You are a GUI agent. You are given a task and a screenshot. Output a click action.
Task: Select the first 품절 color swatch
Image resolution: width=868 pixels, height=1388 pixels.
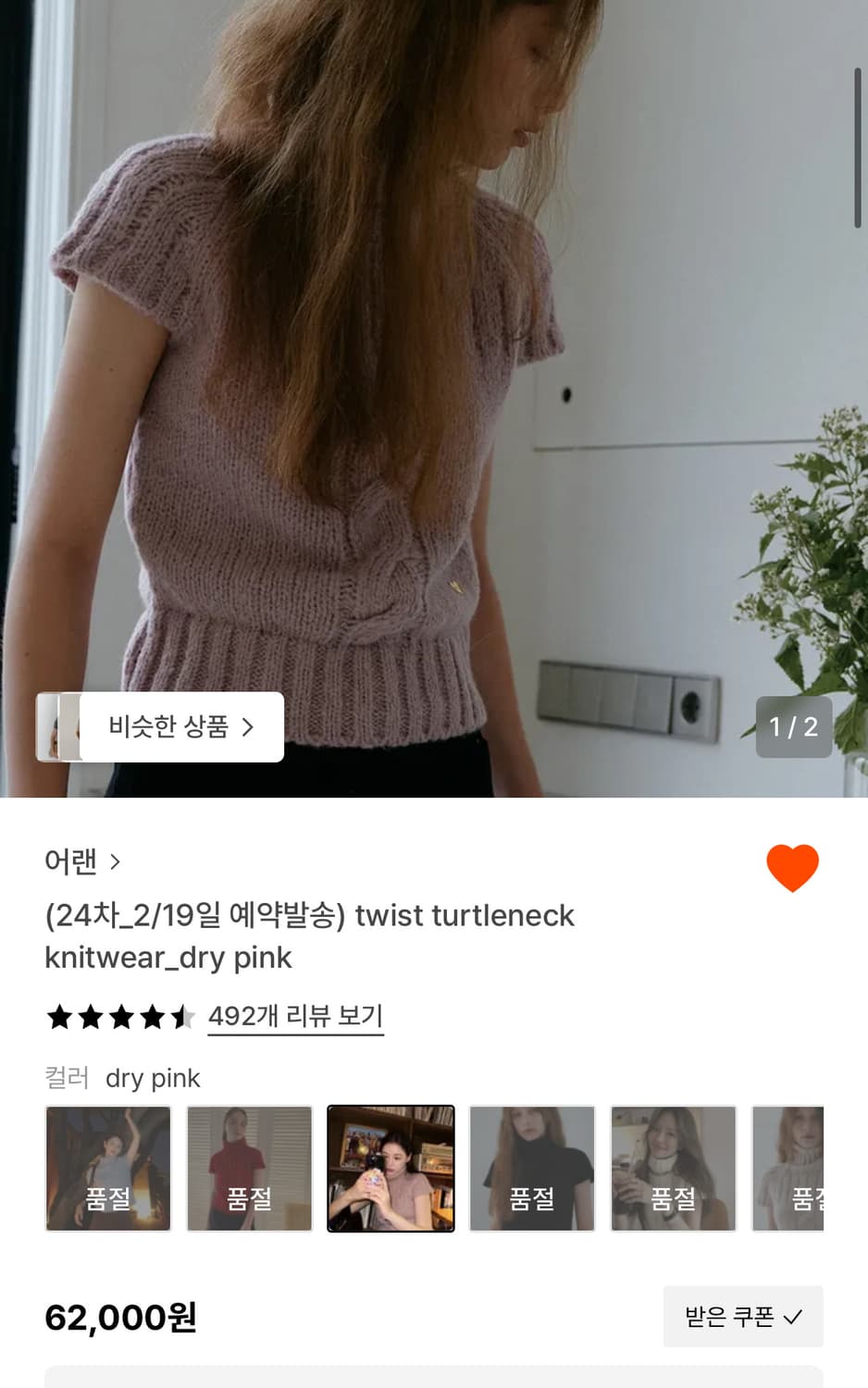[108, 1168]
